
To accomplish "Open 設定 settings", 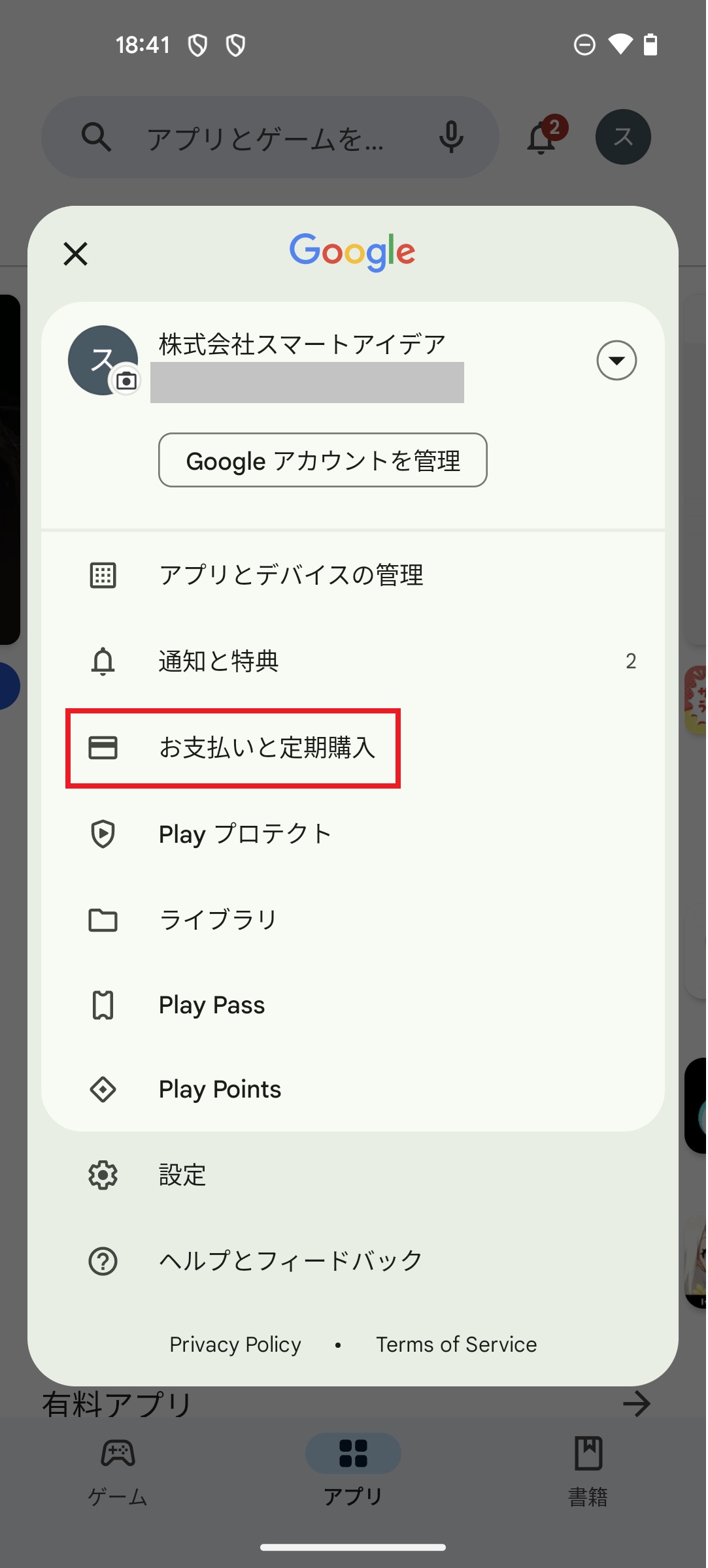I will (x=182, y=1175).
